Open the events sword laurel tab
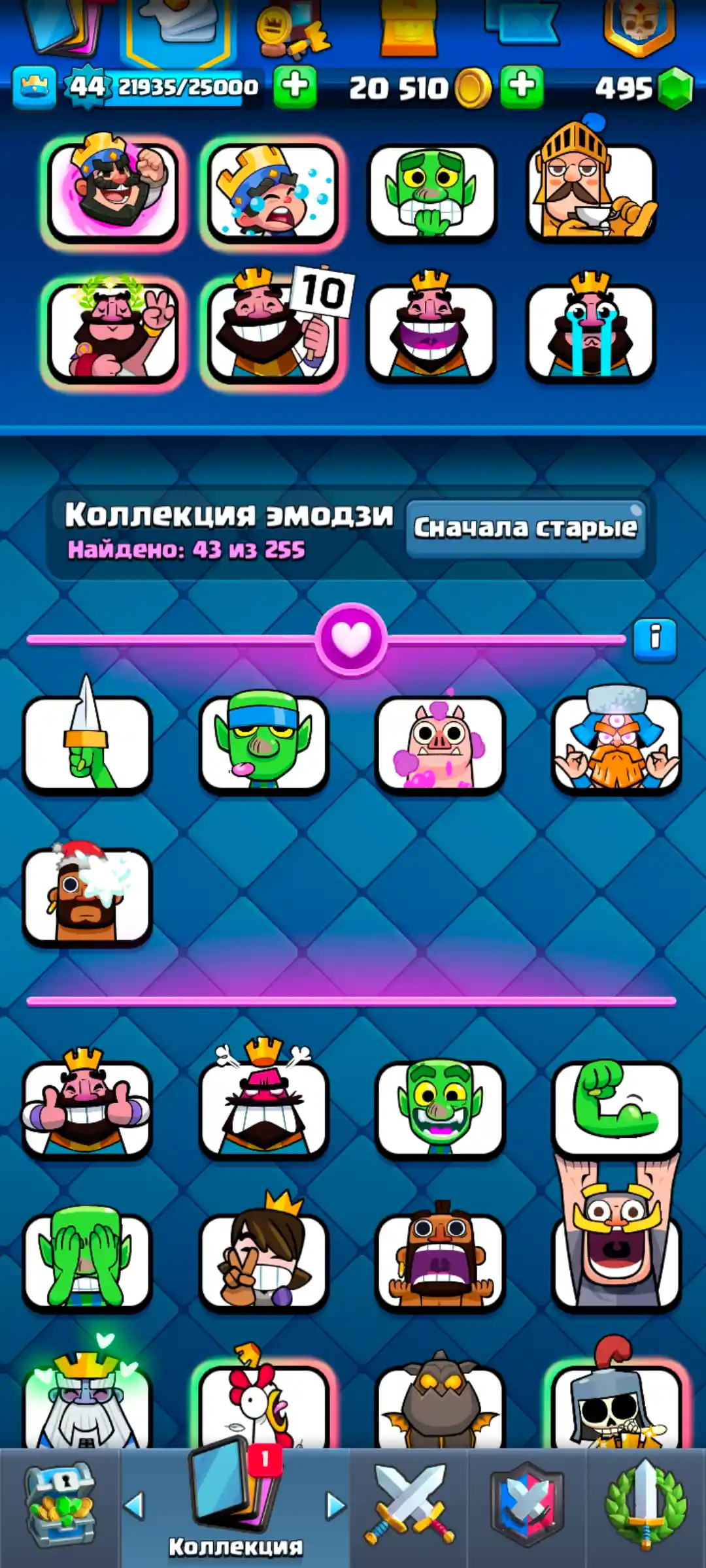This screenshot has width=706, height=1568. coord(646,1506)
